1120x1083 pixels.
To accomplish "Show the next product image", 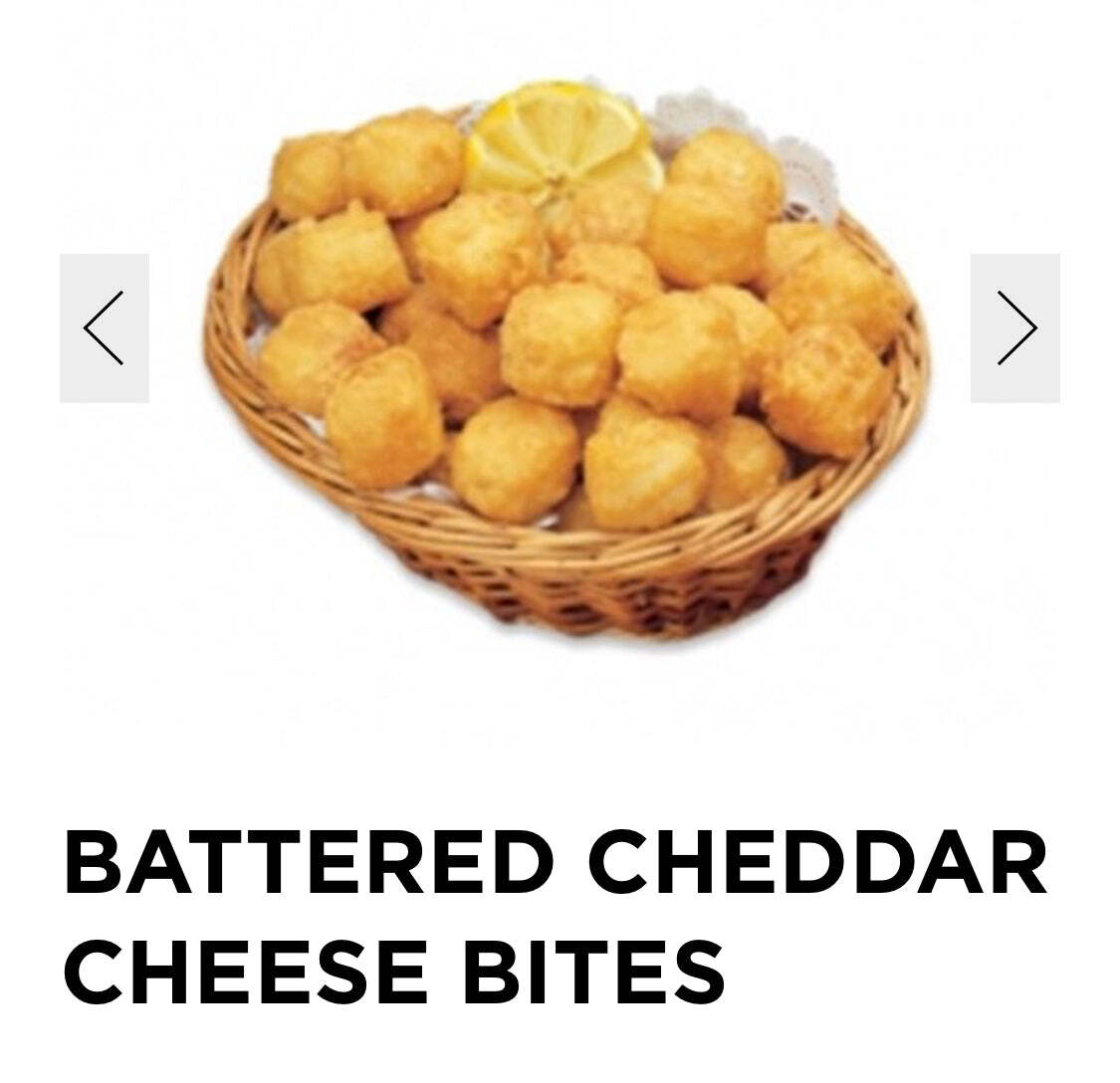I will coord(1014,328).
